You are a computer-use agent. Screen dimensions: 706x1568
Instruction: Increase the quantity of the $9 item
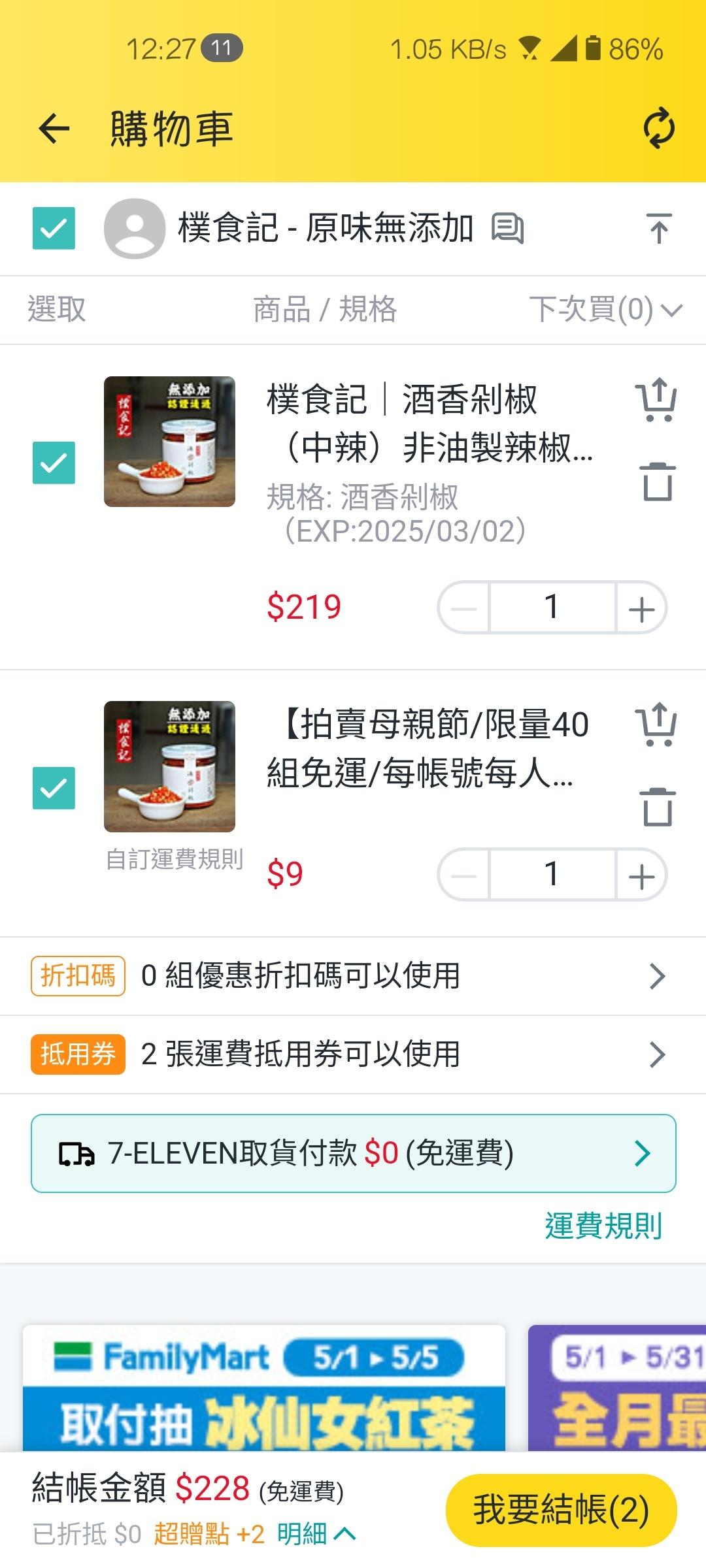[641, 875]
